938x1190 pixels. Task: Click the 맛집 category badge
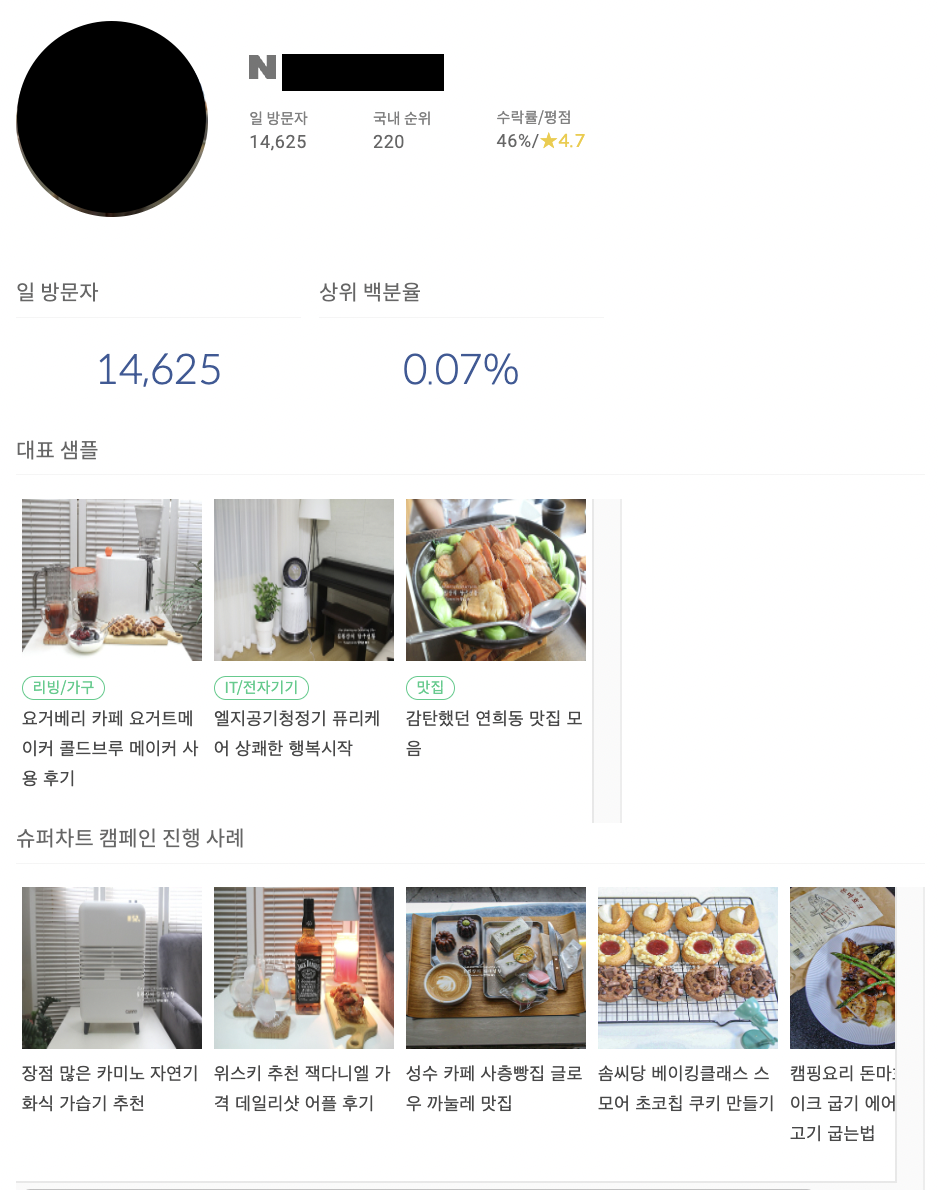[431, 687]
